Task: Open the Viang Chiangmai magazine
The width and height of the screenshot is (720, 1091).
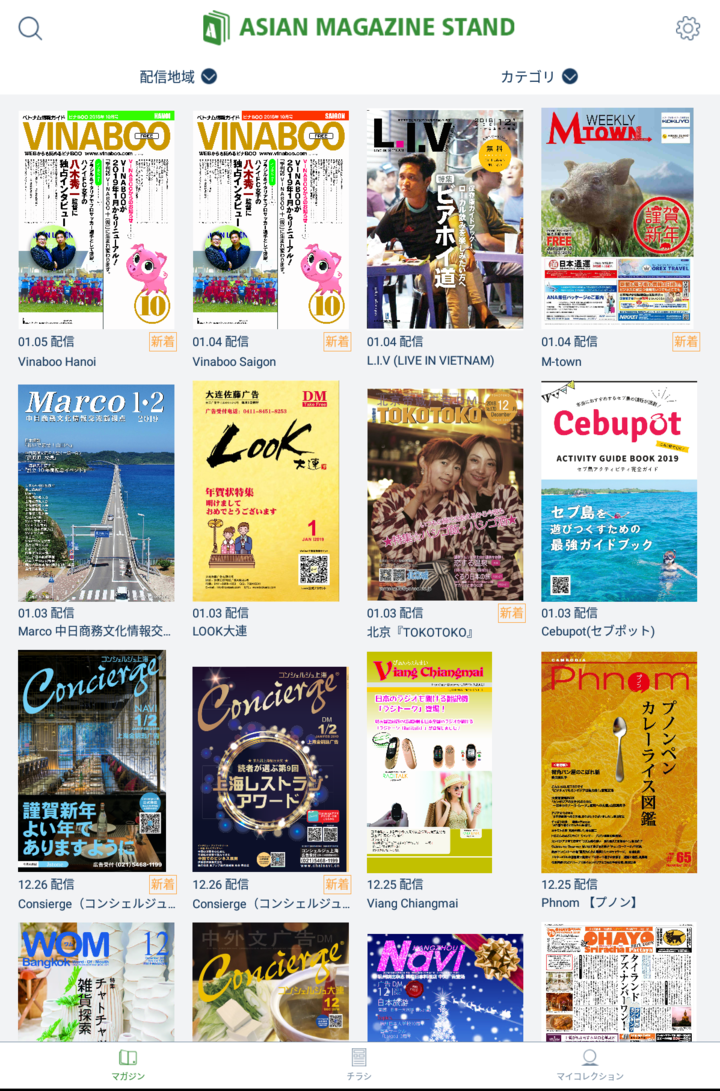Action: click(x=430, y=762)
